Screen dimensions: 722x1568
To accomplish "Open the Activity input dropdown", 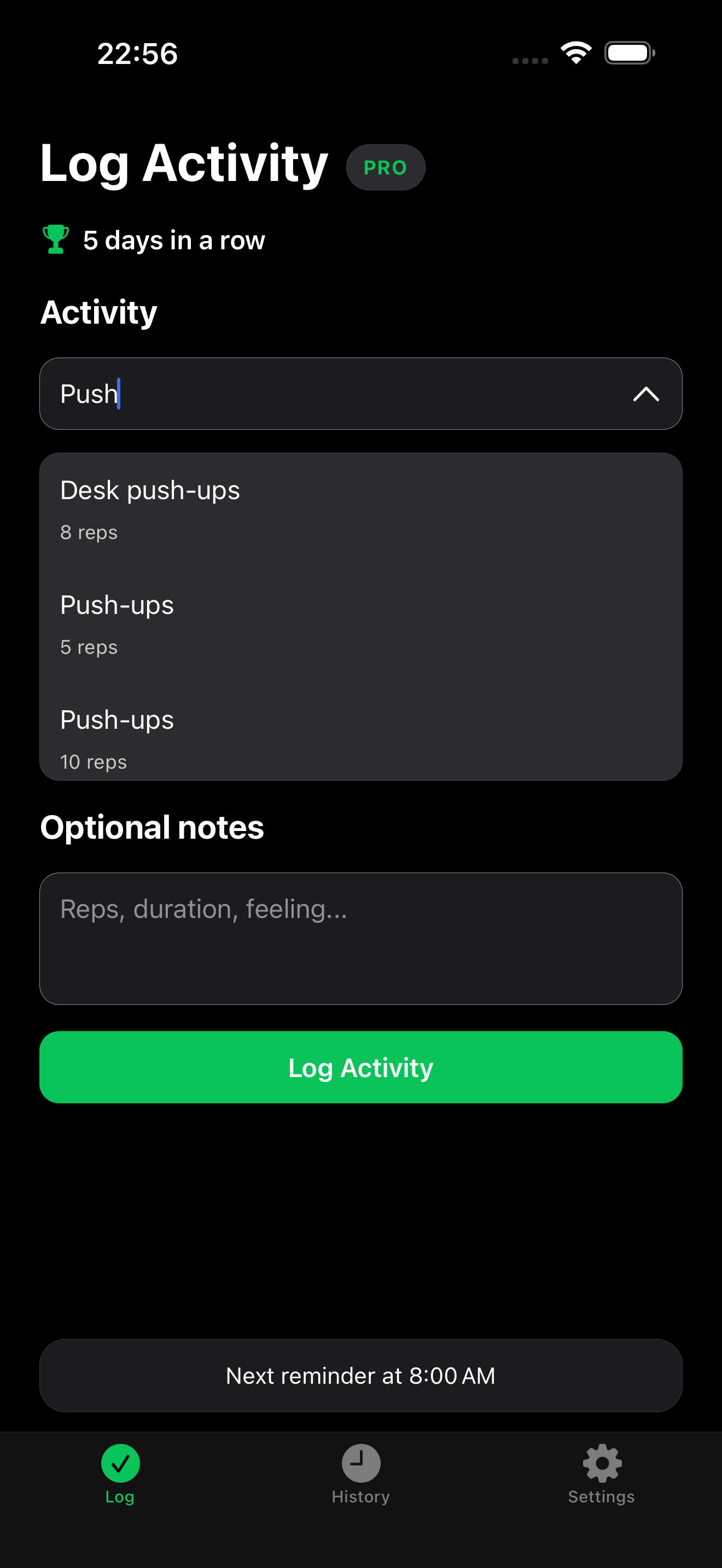I will point(361,394).
